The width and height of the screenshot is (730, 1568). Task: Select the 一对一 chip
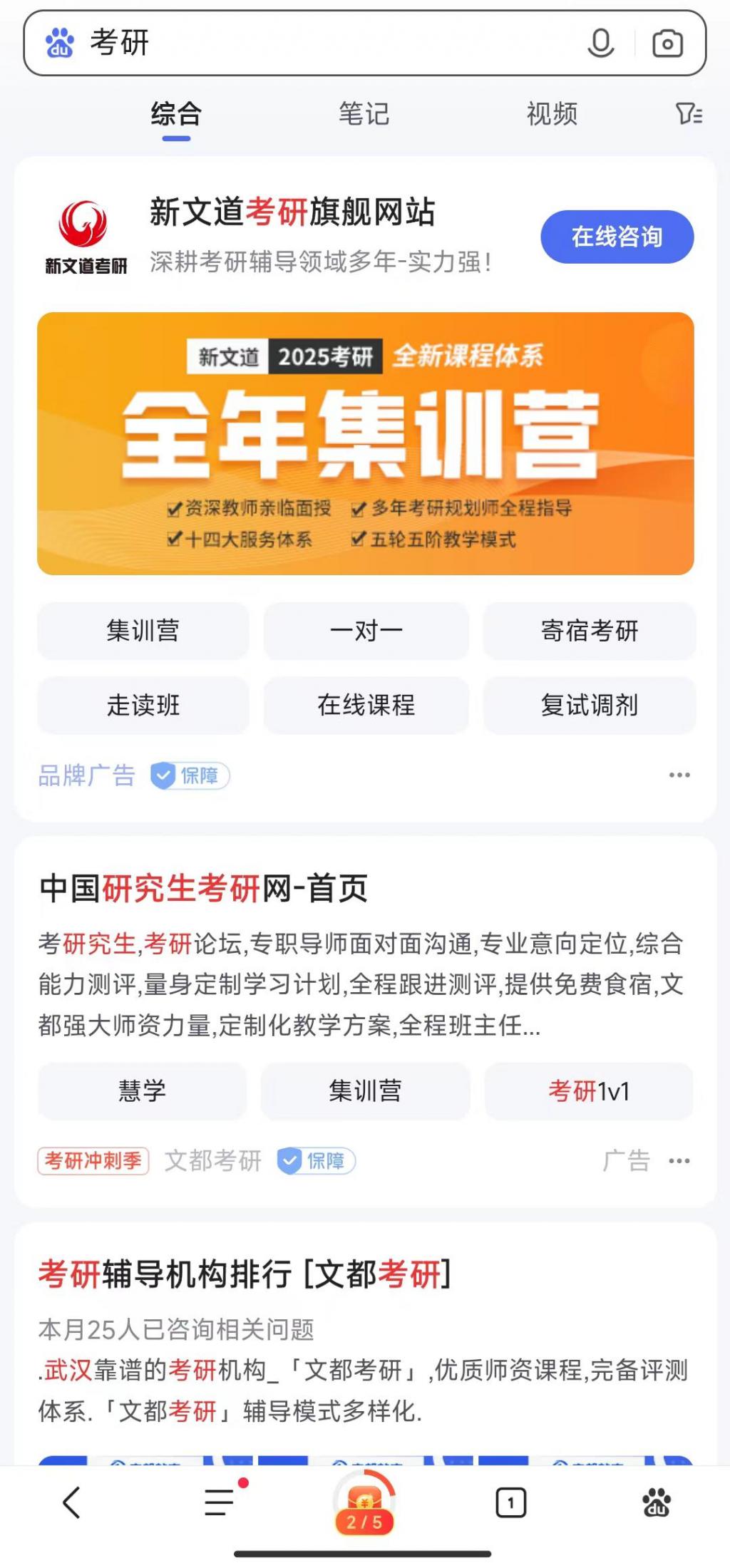point(366,631)
